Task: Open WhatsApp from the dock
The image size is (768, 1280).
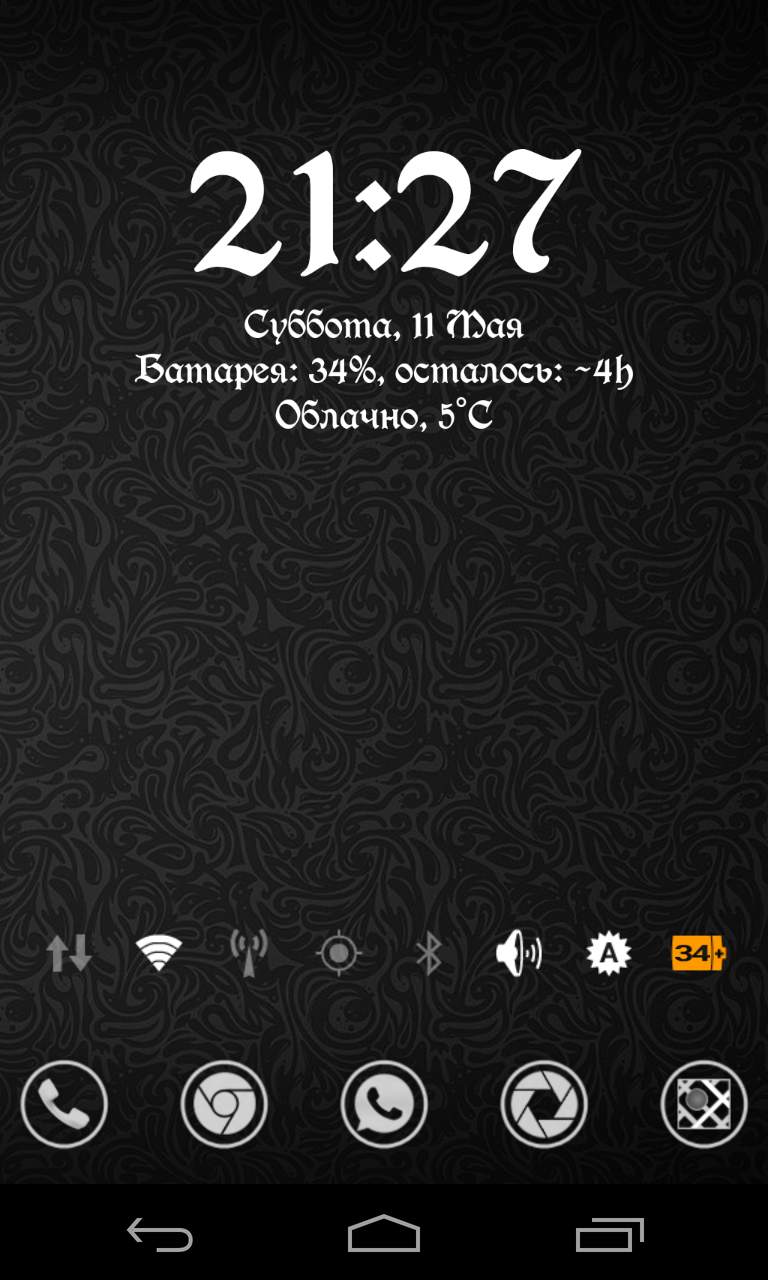Action: click(x=384, y=1104)
